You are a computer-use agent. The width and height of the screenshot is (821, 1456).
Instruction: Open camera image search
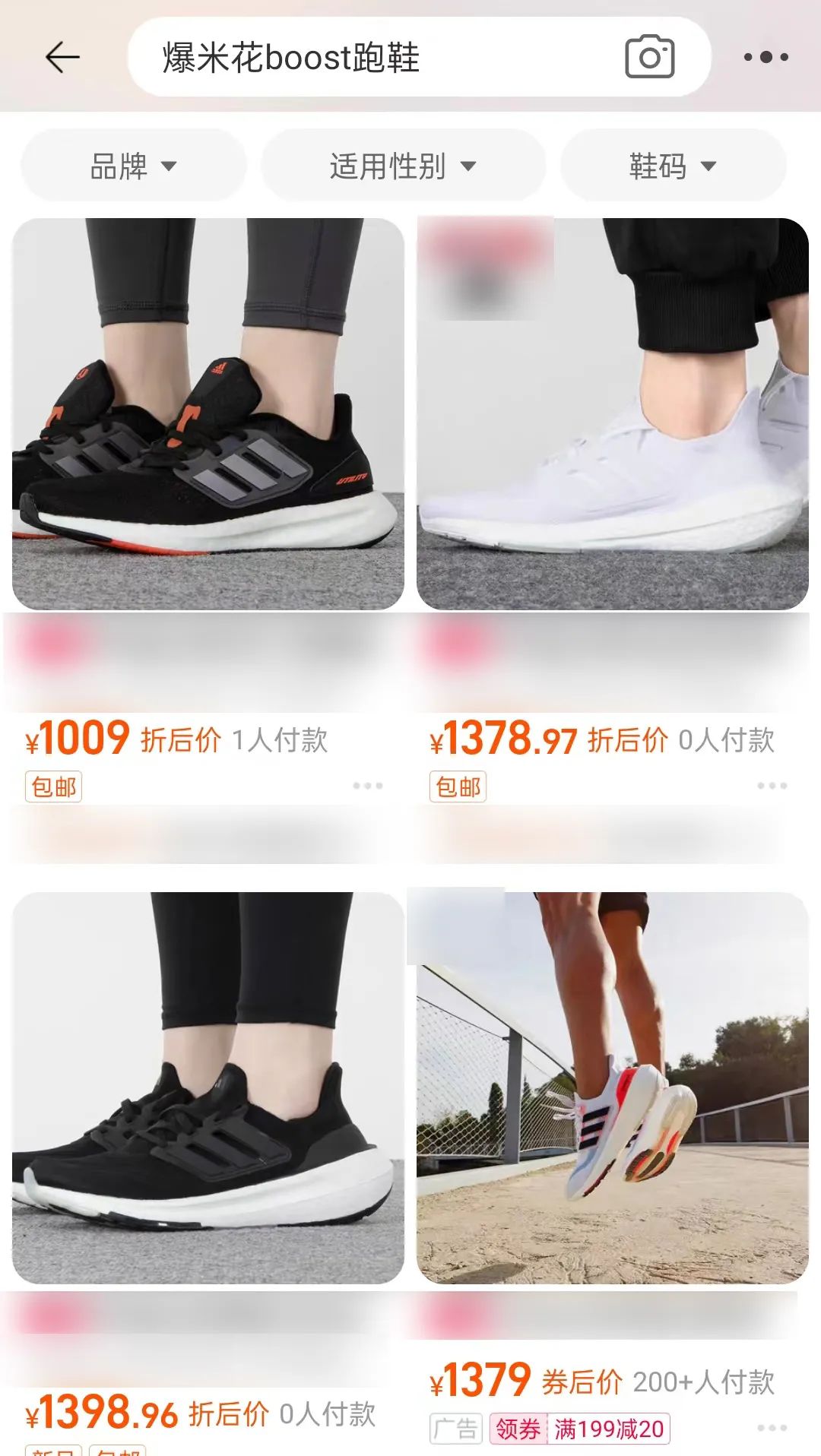click(x=649, y=57)
